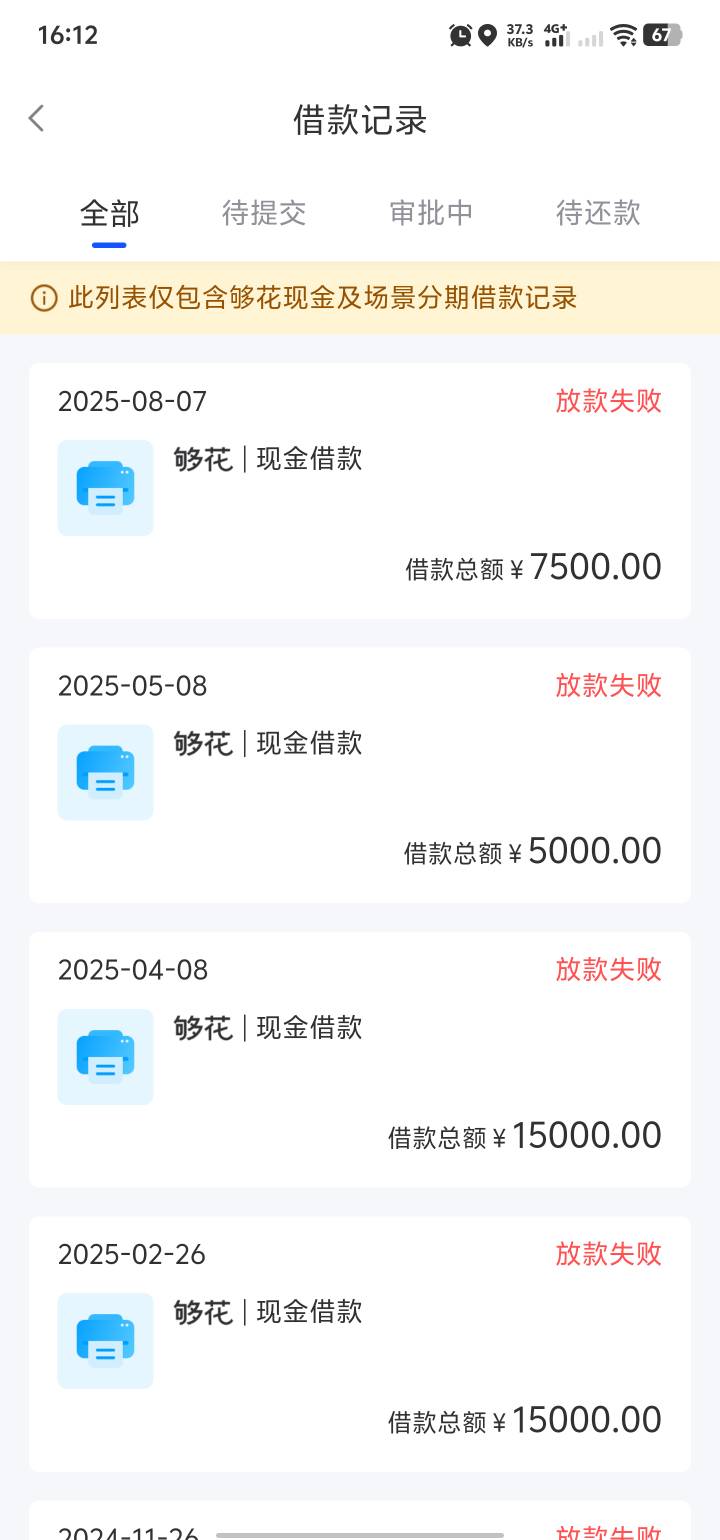Image resolution: width=720 pixels, height=1540 pixels.
Task: Switch to the 审批中 tab
Action: point(431,213)
